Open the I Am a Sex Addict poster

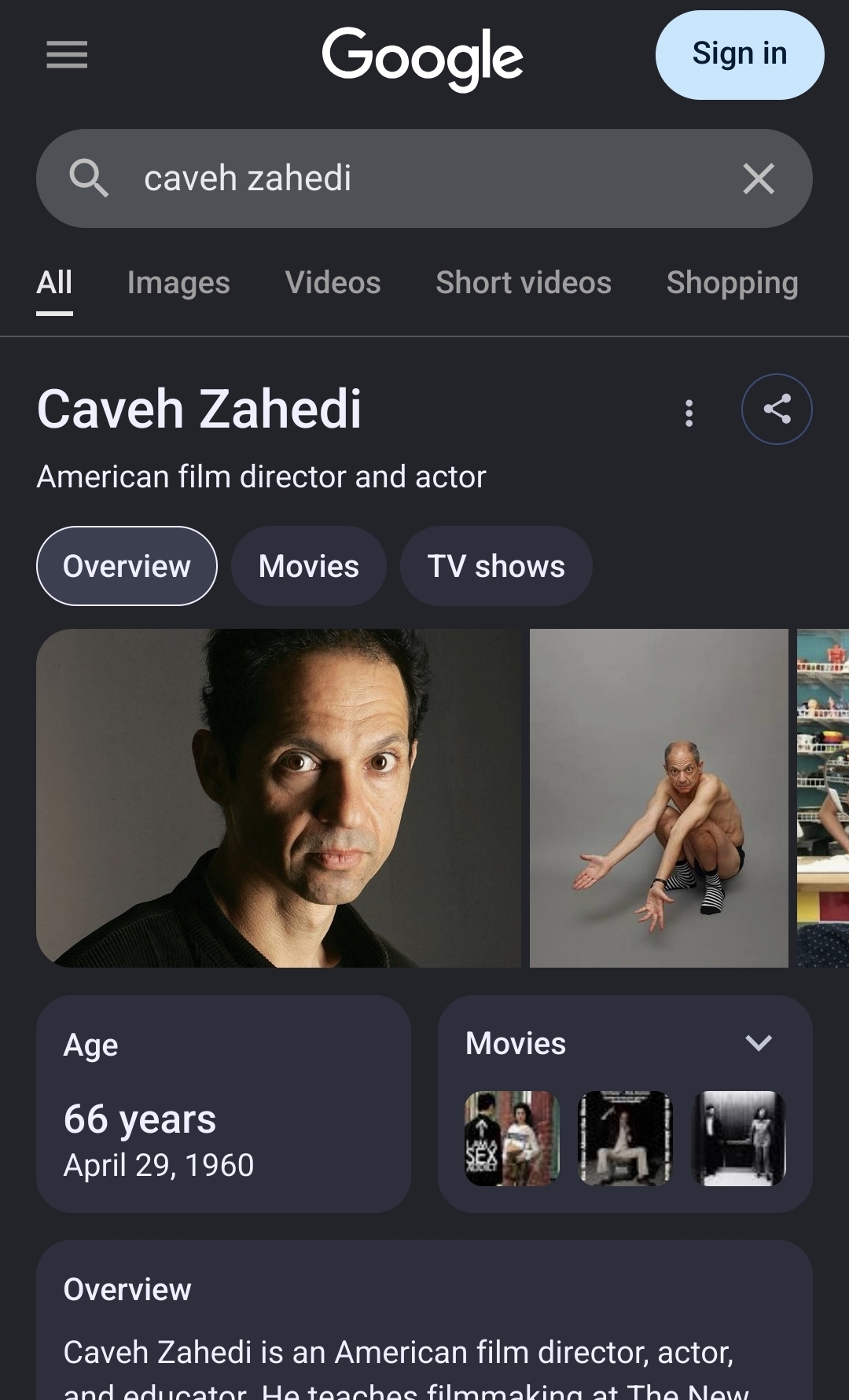coord(512,1138)
